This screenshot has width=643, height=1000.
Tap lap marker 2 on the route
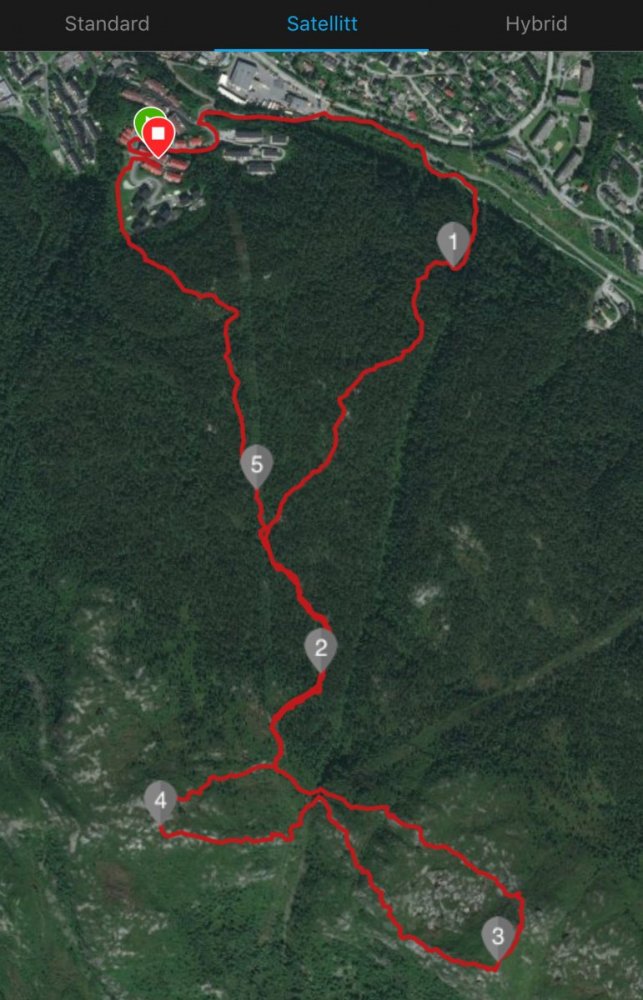(x=321, y=648)
